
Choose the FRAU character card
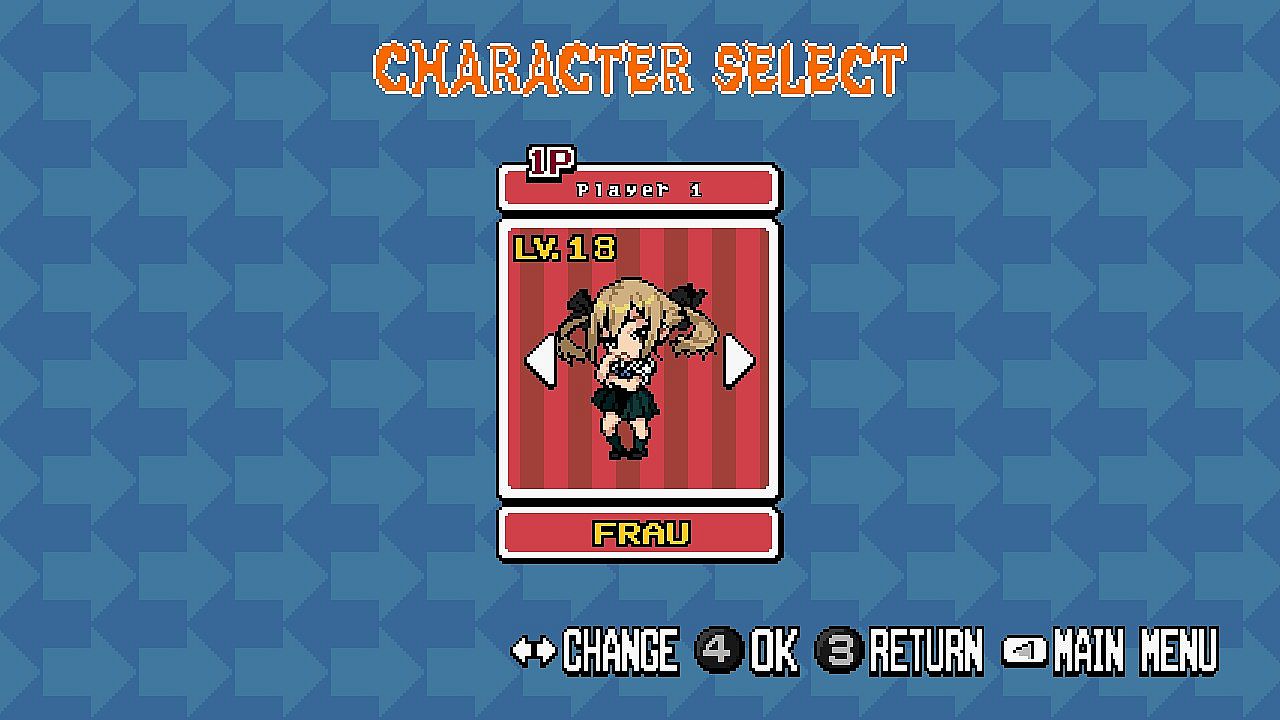[639, 359]
